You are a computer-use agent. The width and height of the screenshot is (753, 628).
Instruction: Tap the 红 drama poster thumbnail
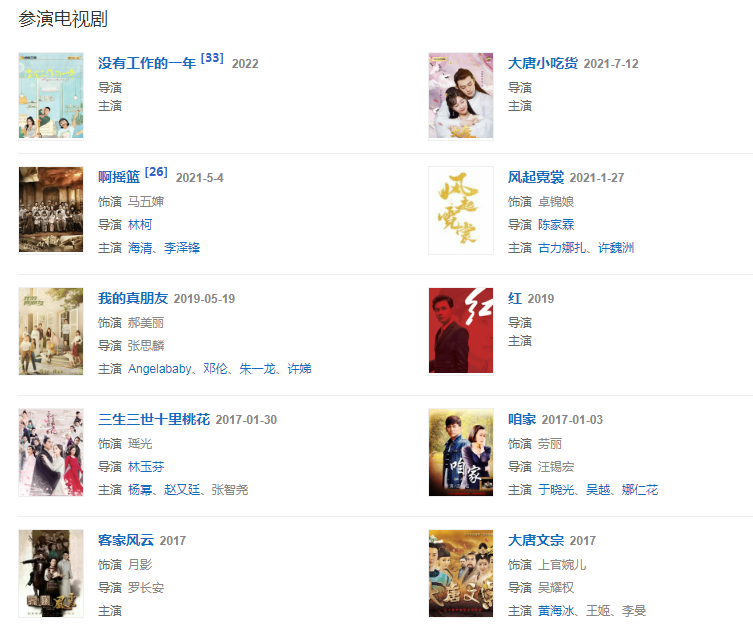(460, 330)
